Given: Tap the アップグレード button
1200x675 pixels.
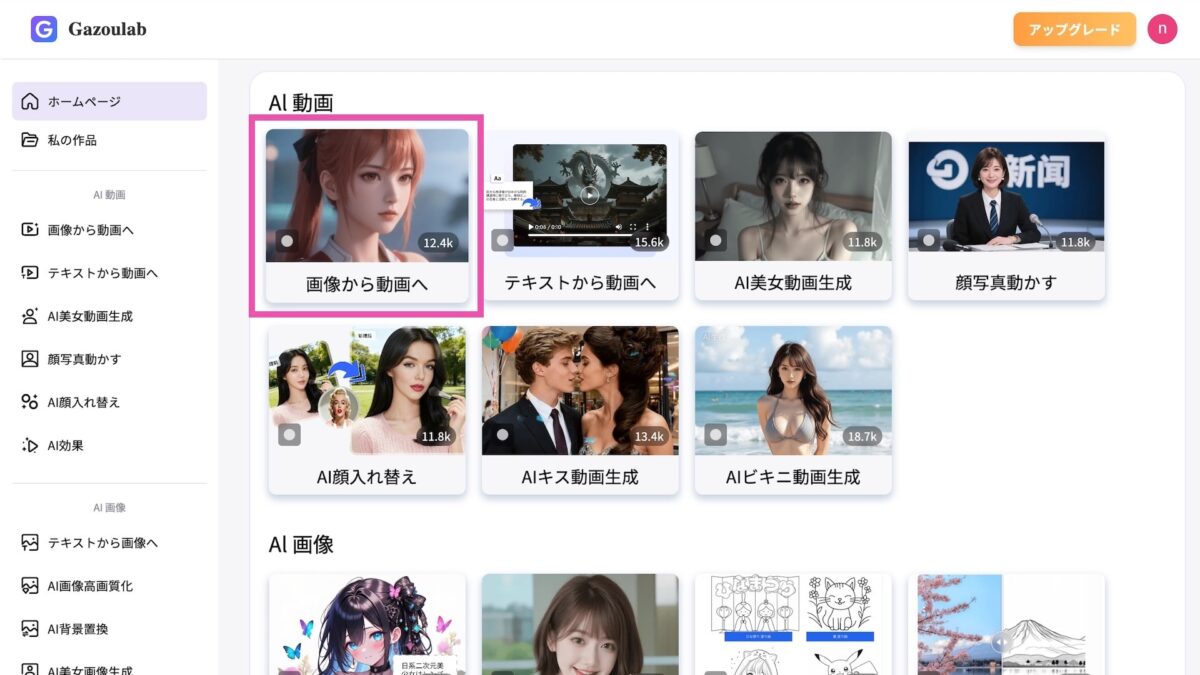Looking at the screenshot, I should coord(1074,30).
